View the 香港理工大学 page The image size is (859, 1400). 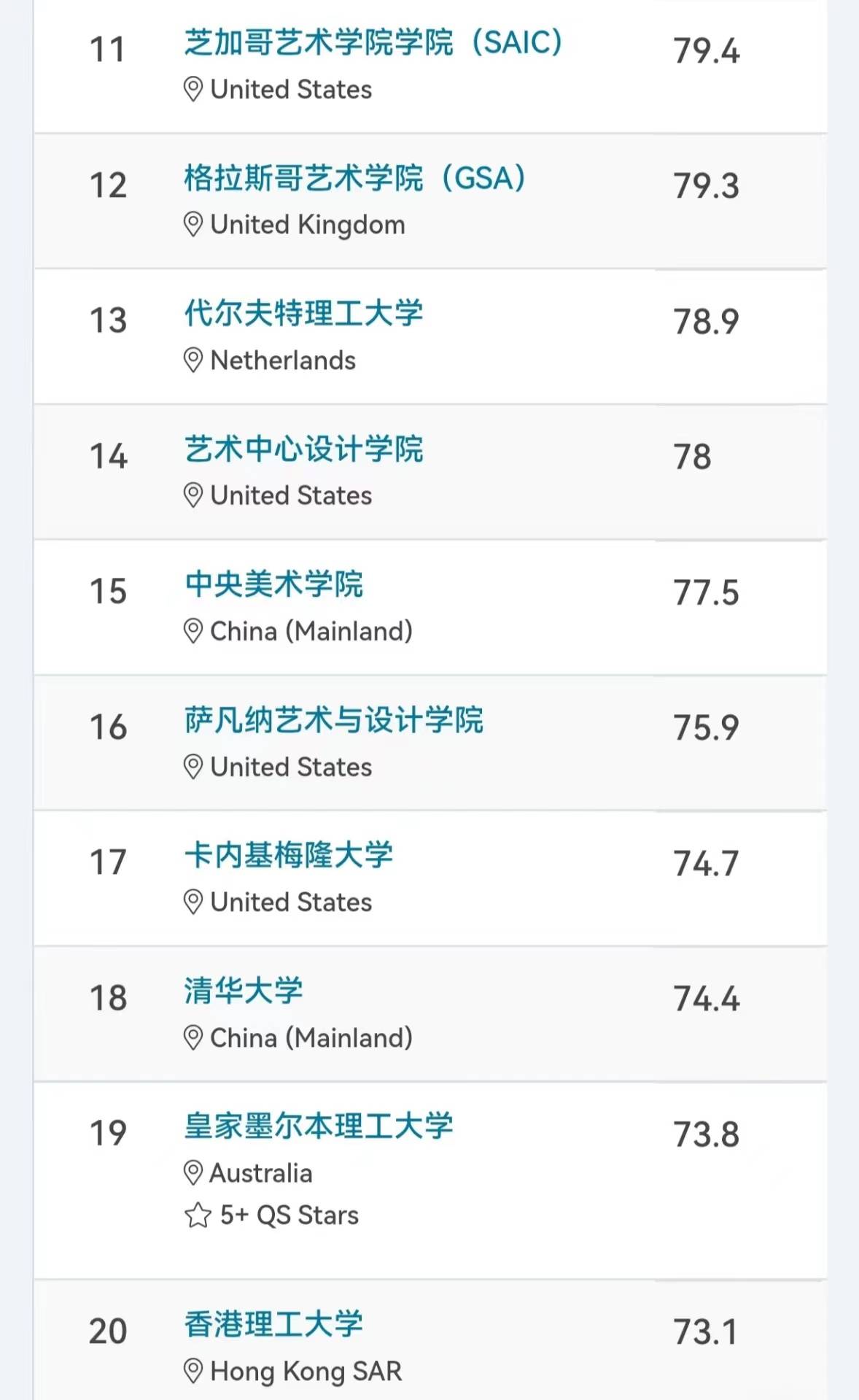(x=273, y=1324)
